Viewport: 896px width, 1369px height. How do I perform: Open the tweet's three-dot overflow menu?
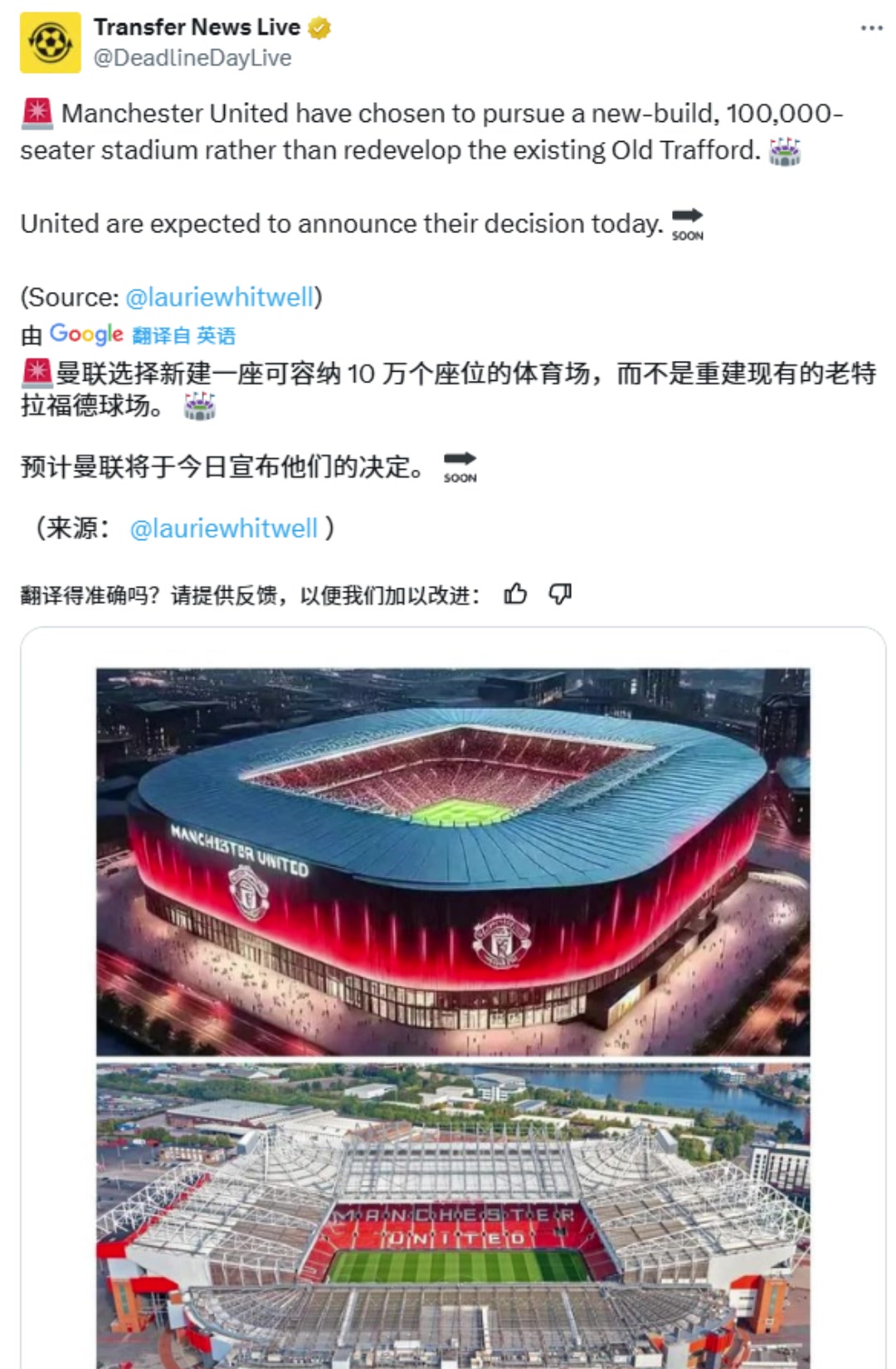click(871, 28)
